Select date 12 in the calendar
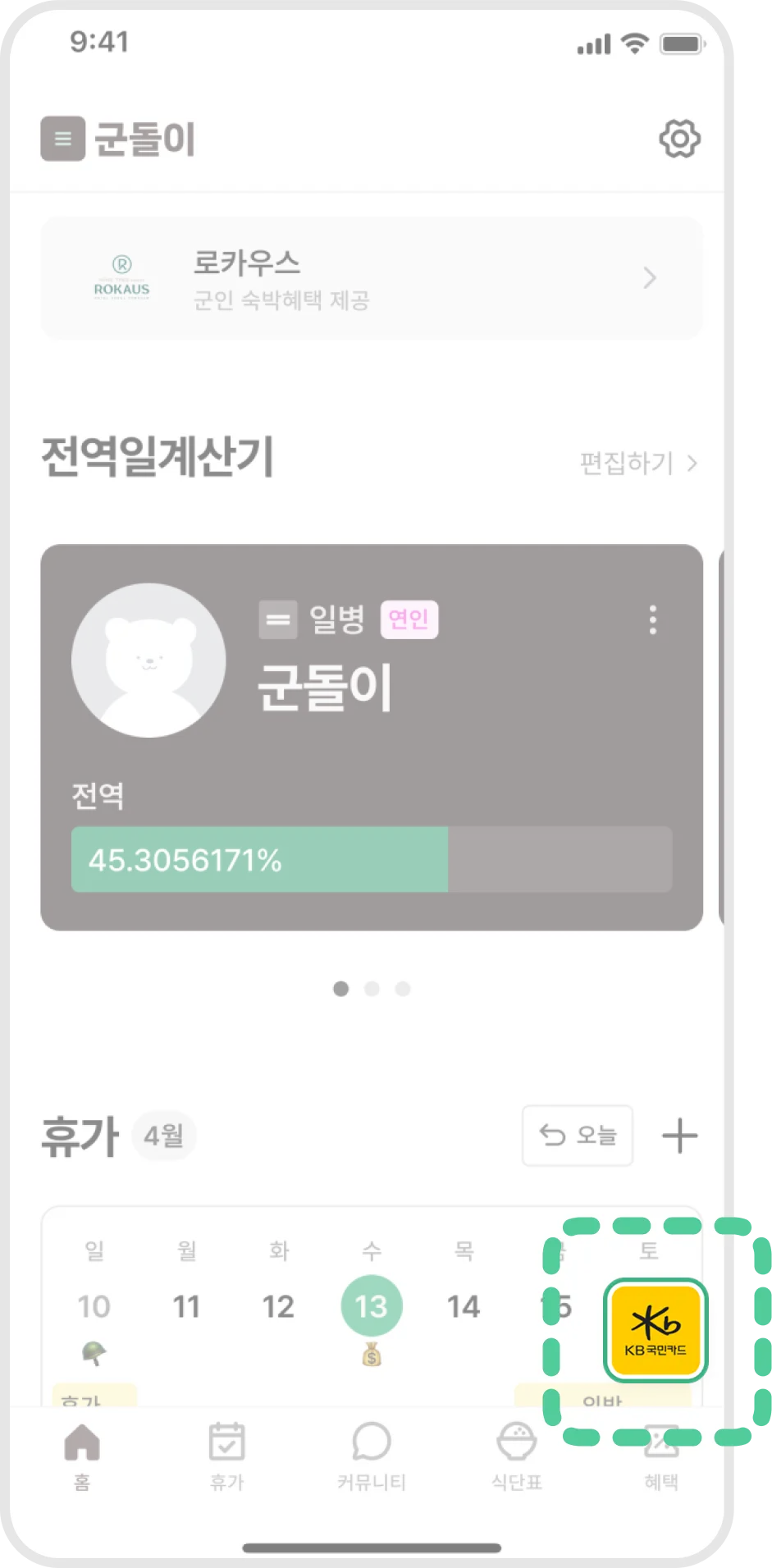The image size is (772, 1568). coord(278,1306)
